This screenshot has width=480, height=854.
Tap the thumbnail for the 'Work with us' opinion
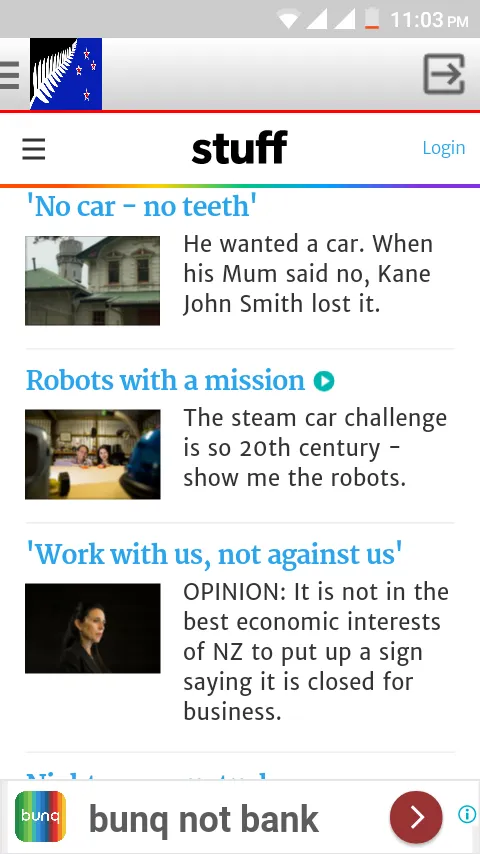(93, 629)
